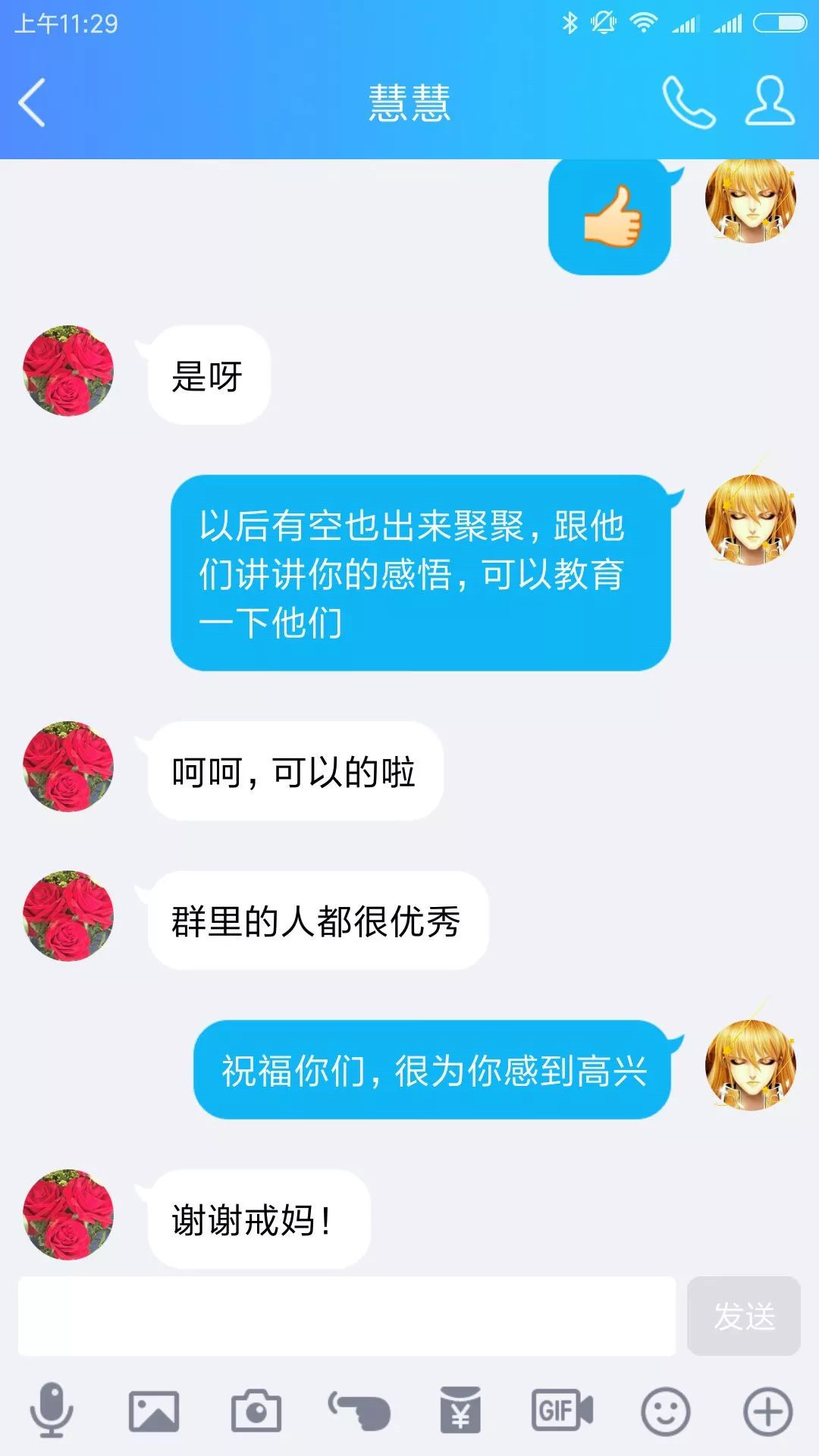This screenshot has width=819, height=1456.
Task: Go back from the 慧慧 chat
Action: coord(32,102)
